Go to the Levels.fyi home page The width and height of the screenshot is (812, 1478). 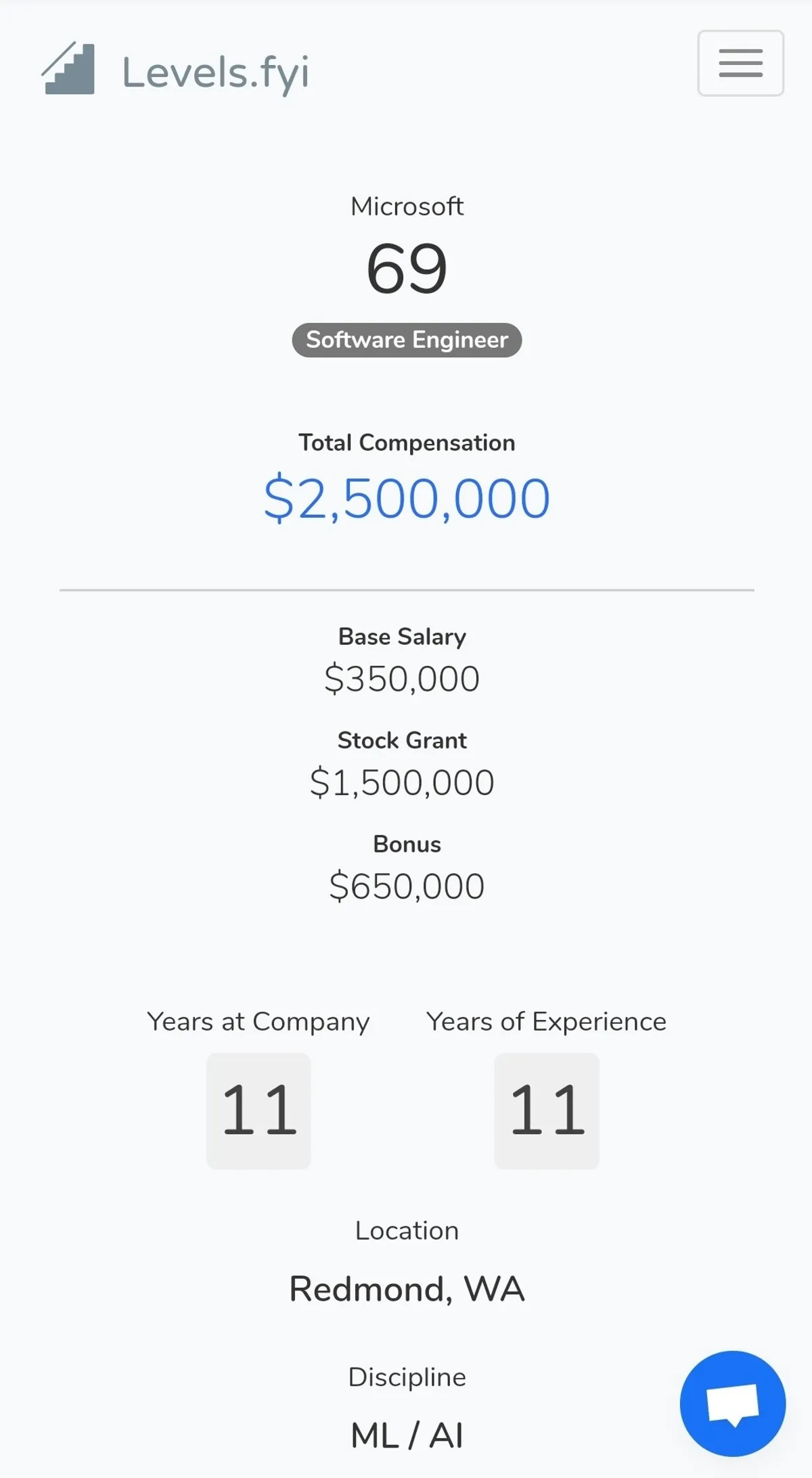(176, 70)
